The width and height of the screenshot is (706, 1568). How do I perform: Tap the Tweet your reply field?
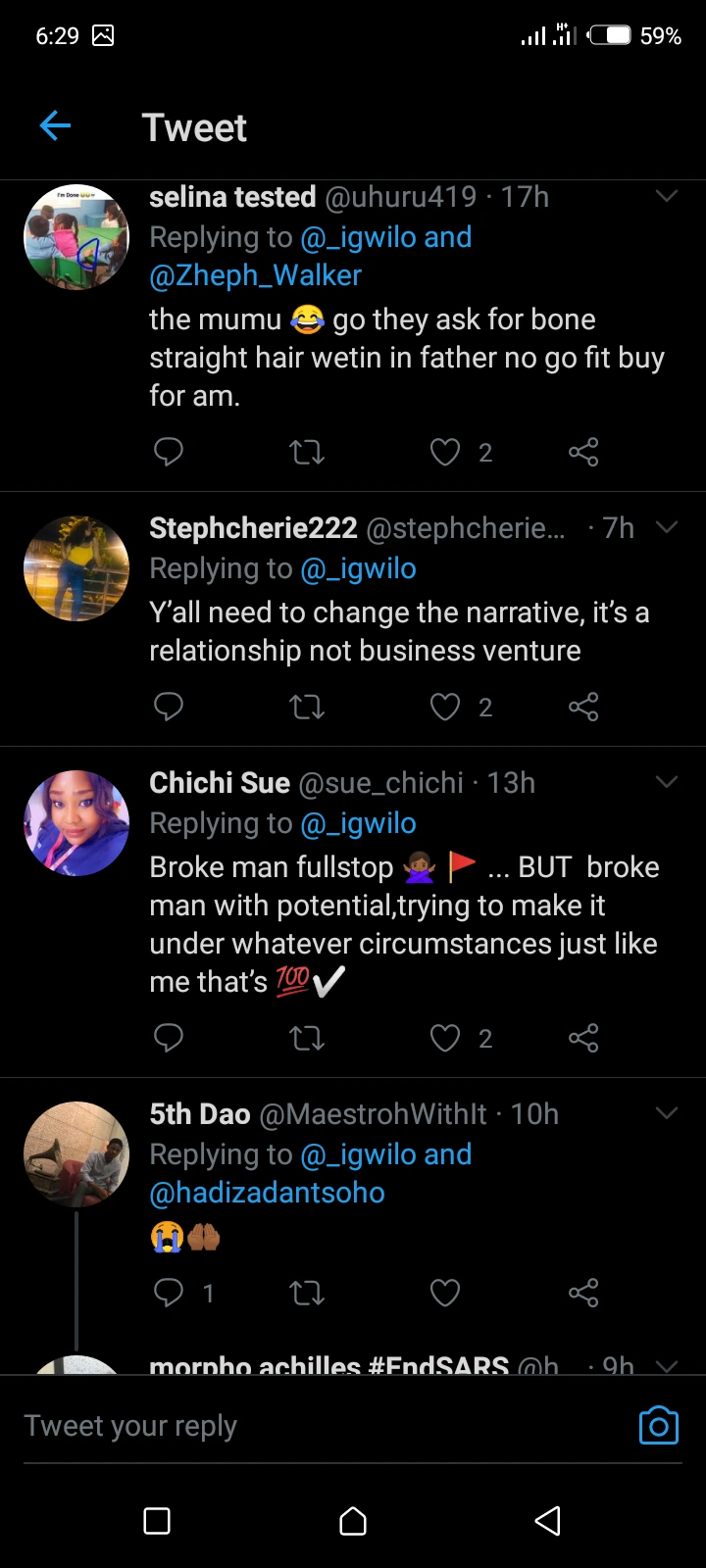(x=294, y=1426)
